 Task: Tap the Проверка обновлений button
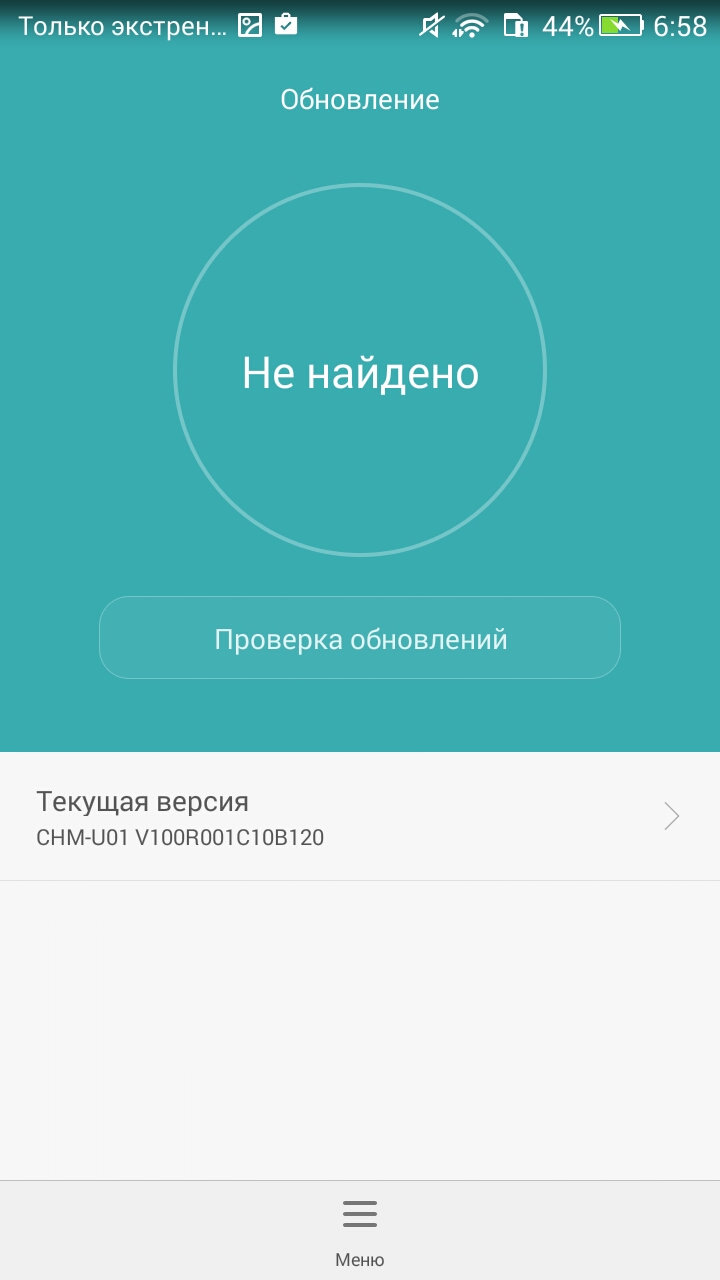360,638
